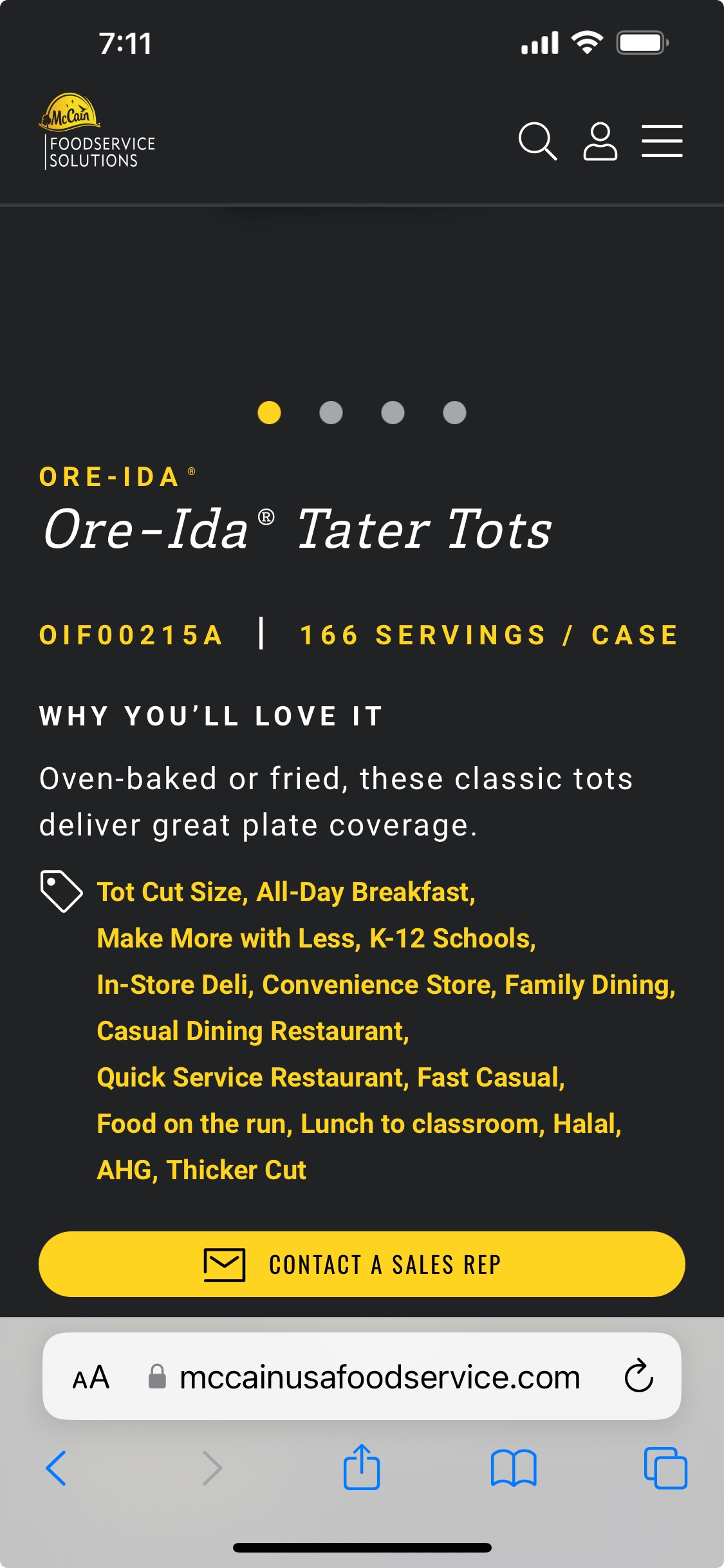This screenshot has width=724, height=1568.
Task: Open the Halal tag
Action: 584,1124
